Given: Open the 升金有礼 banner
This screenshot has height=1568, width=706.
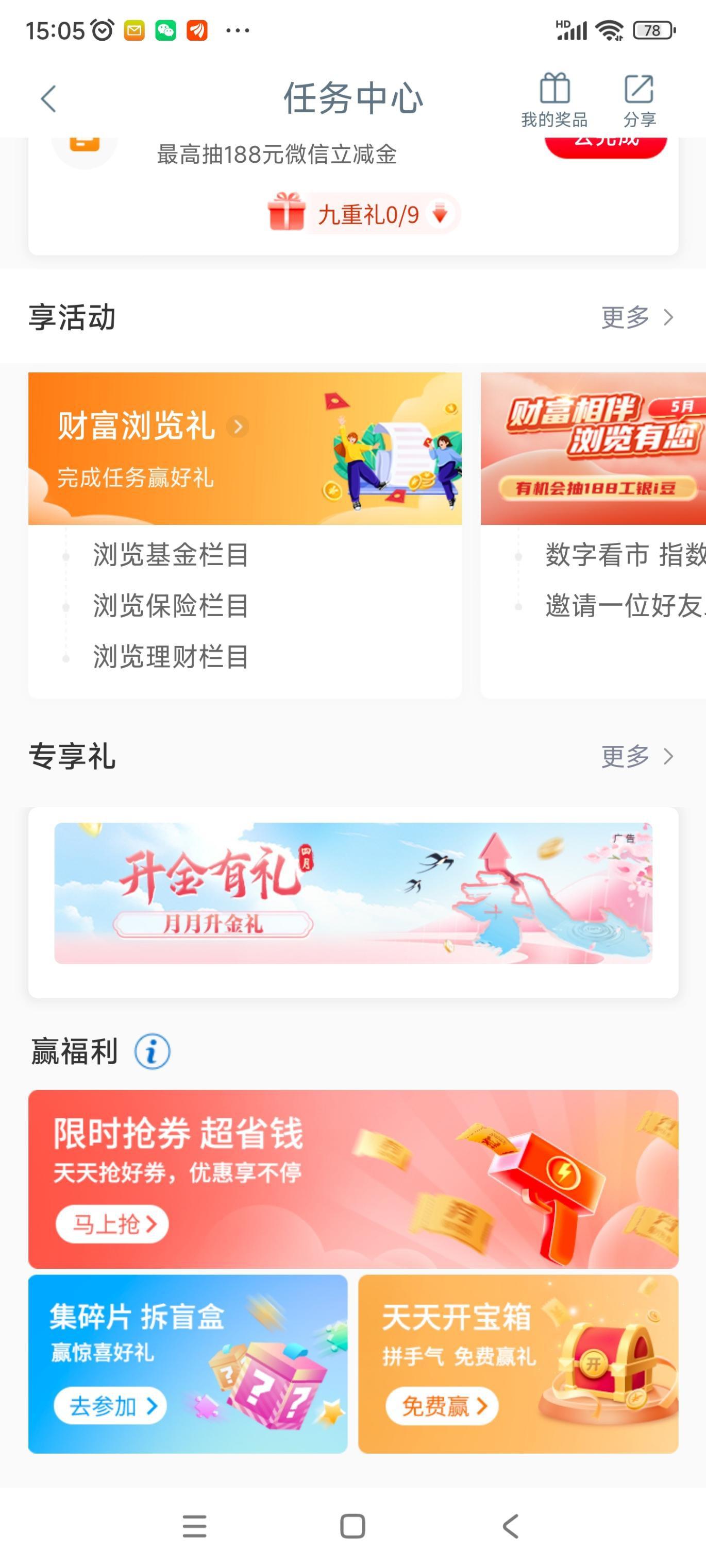Looking at the screenshot, I should point(352,893).
